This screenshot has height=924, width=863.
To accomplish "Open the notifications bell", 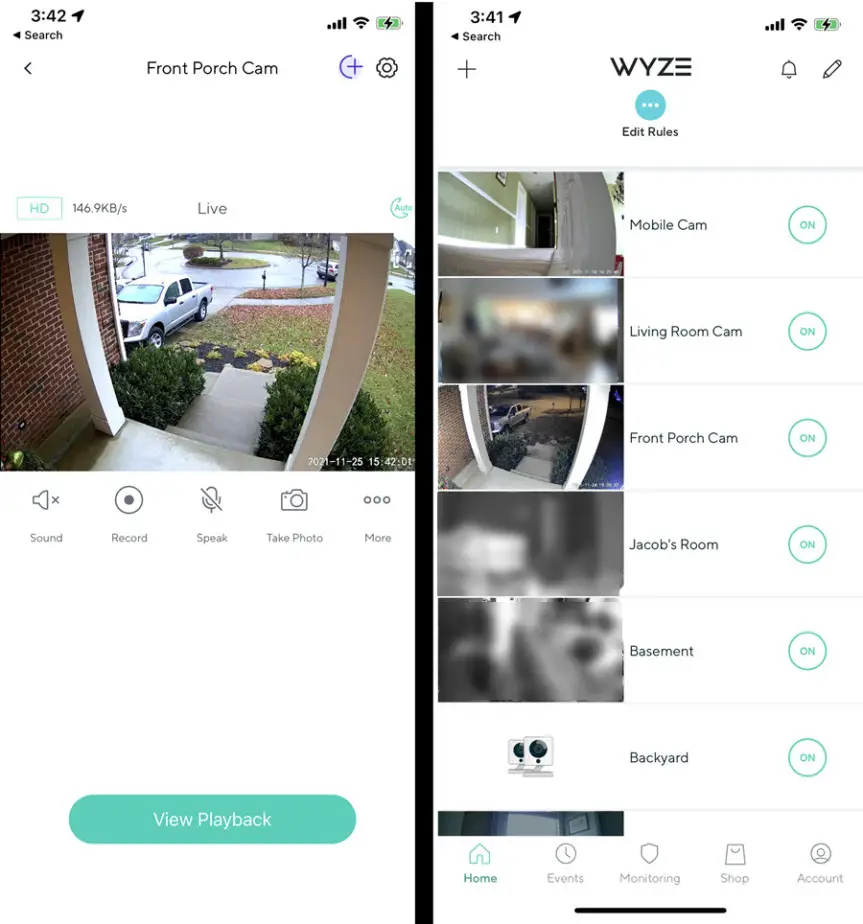I will coord(789,69).
